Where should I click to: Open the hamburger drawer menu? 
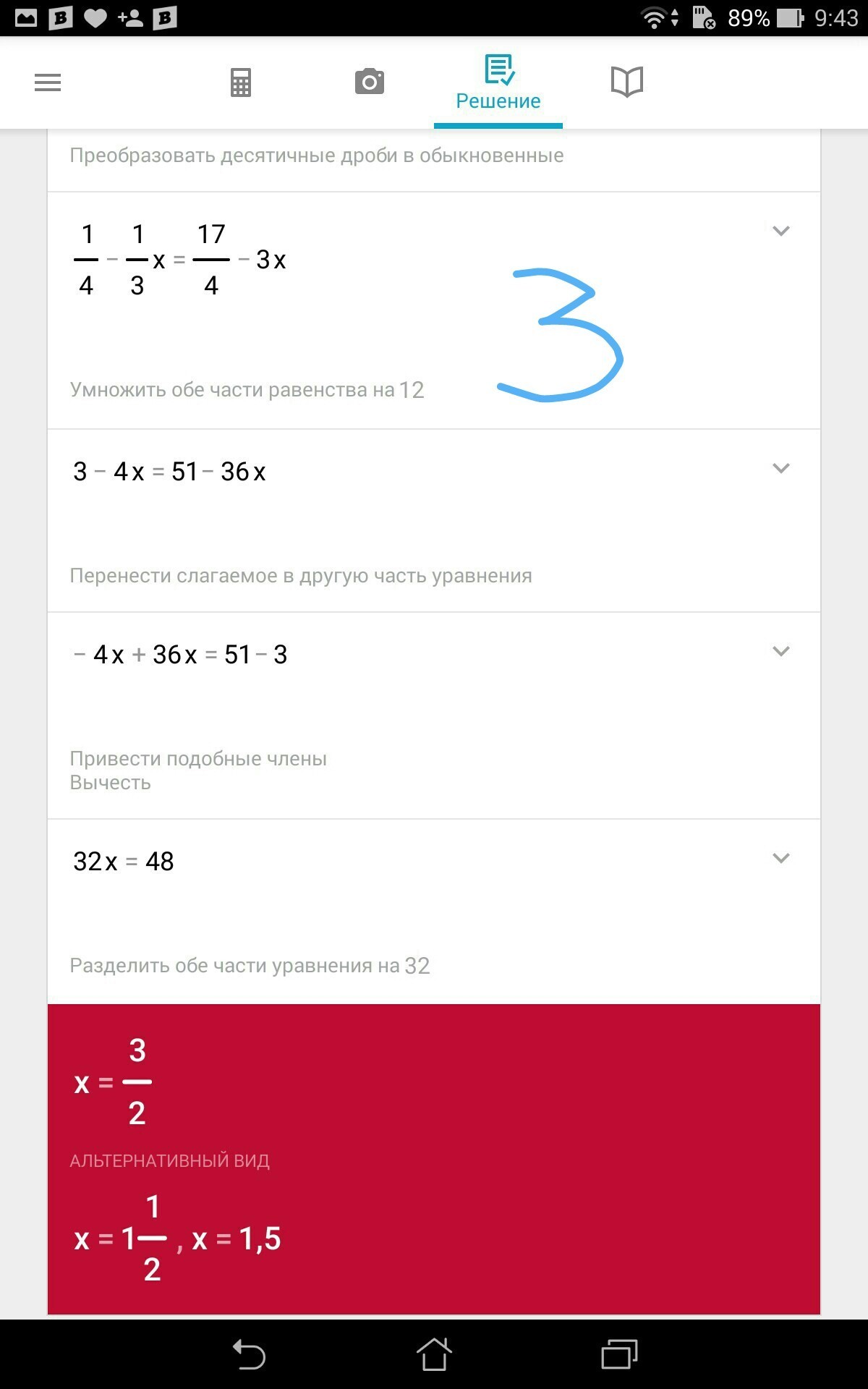[x=48, y=82]
